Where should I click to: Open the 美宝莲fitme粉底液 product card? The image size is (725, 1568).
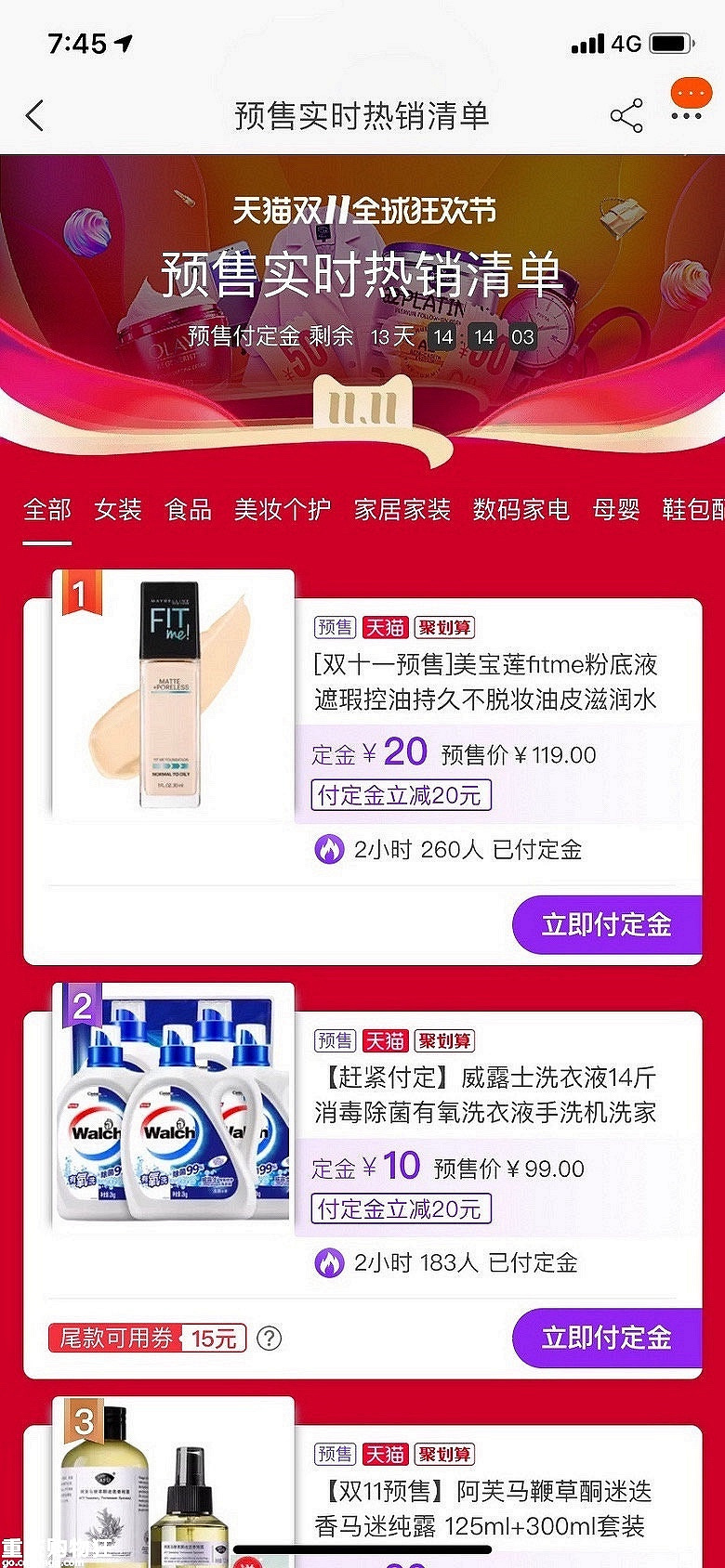pos(485,682)
